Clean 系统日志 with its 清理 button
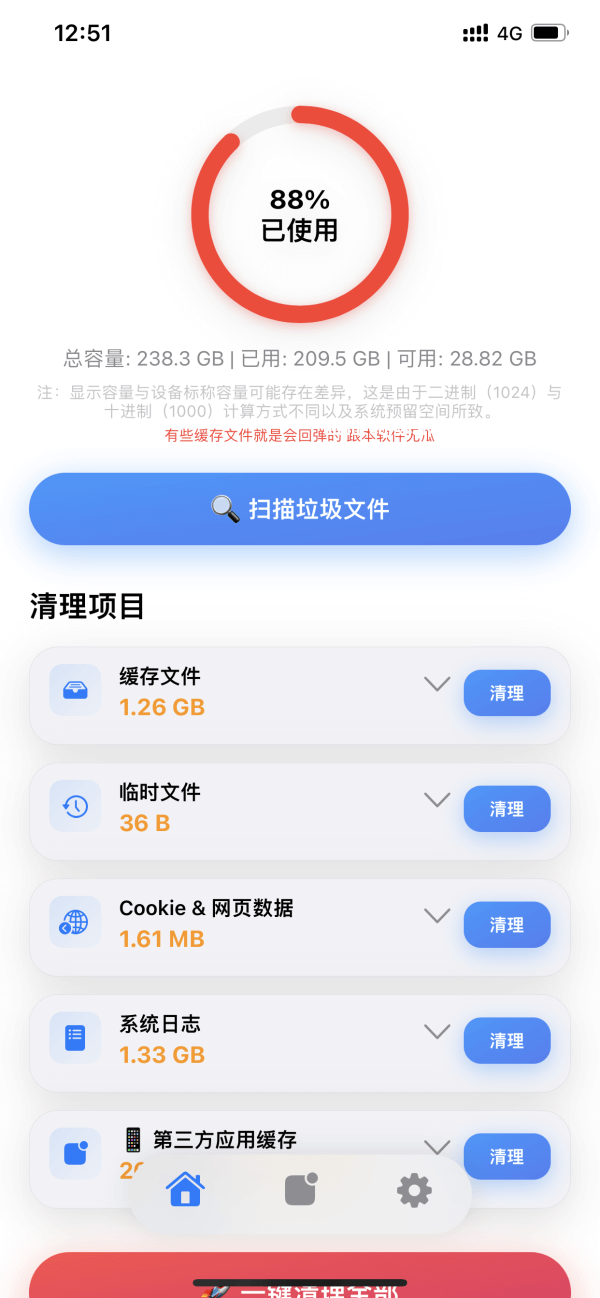 pyautogui.click(x=507, y=1041)
